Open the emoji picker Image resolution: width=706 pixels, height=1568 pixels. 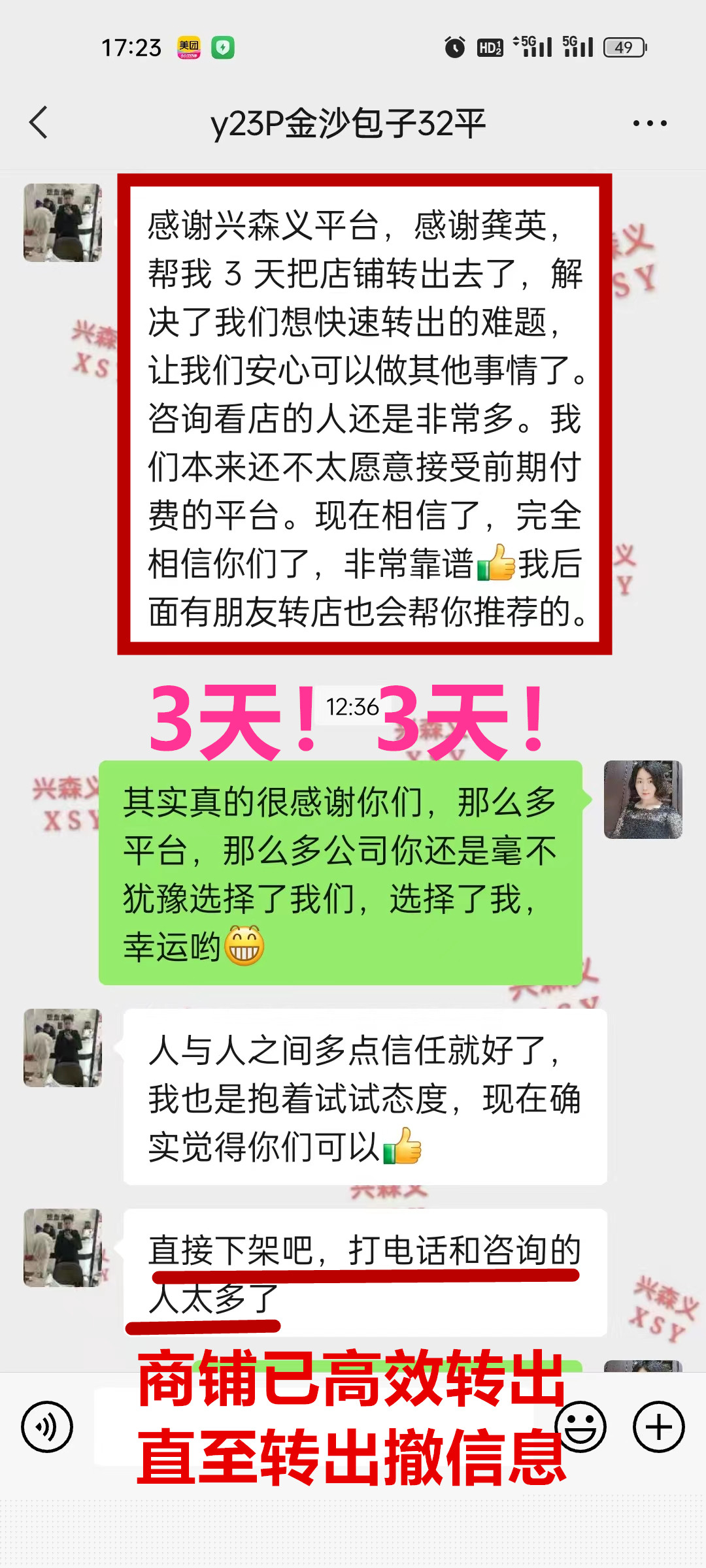click(x=581, y=1427)
